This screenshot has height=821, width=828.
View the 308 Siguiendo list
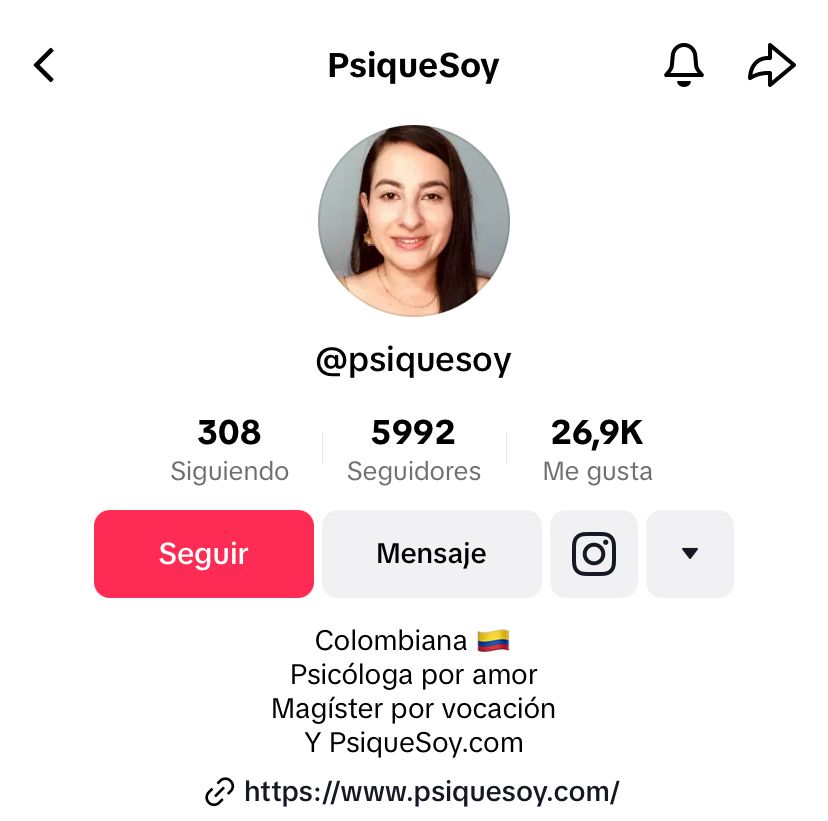(x=229, y=450)
